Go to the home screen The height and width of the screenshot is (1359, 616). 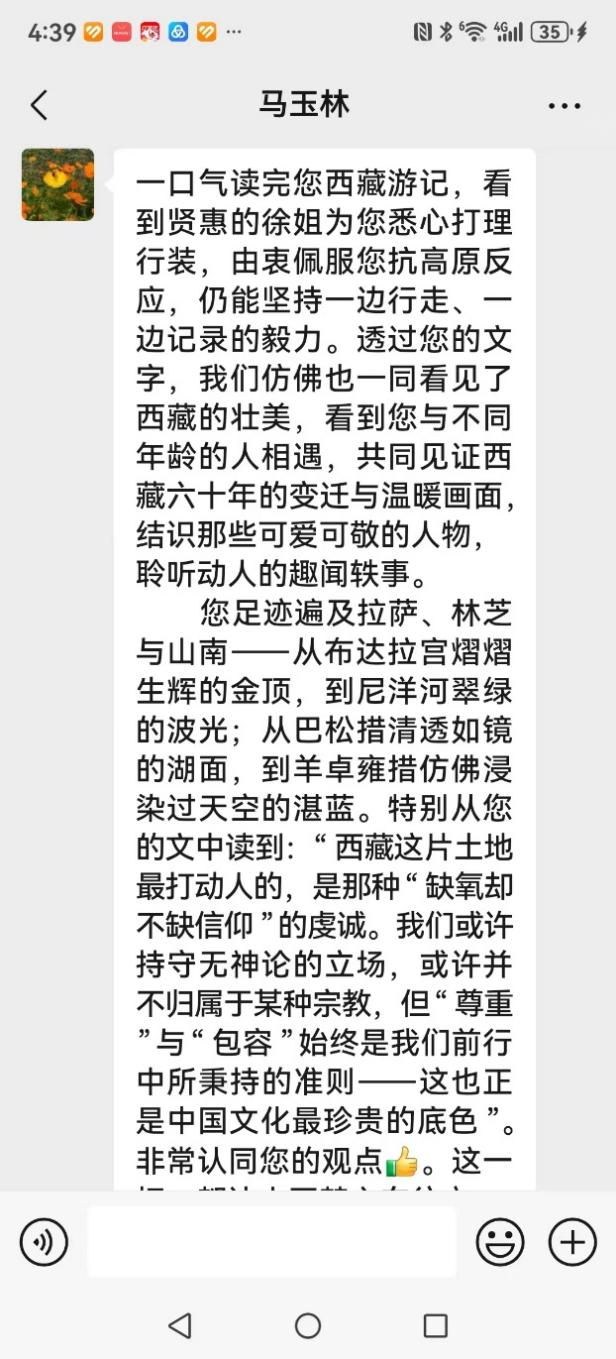point(308,1326)
